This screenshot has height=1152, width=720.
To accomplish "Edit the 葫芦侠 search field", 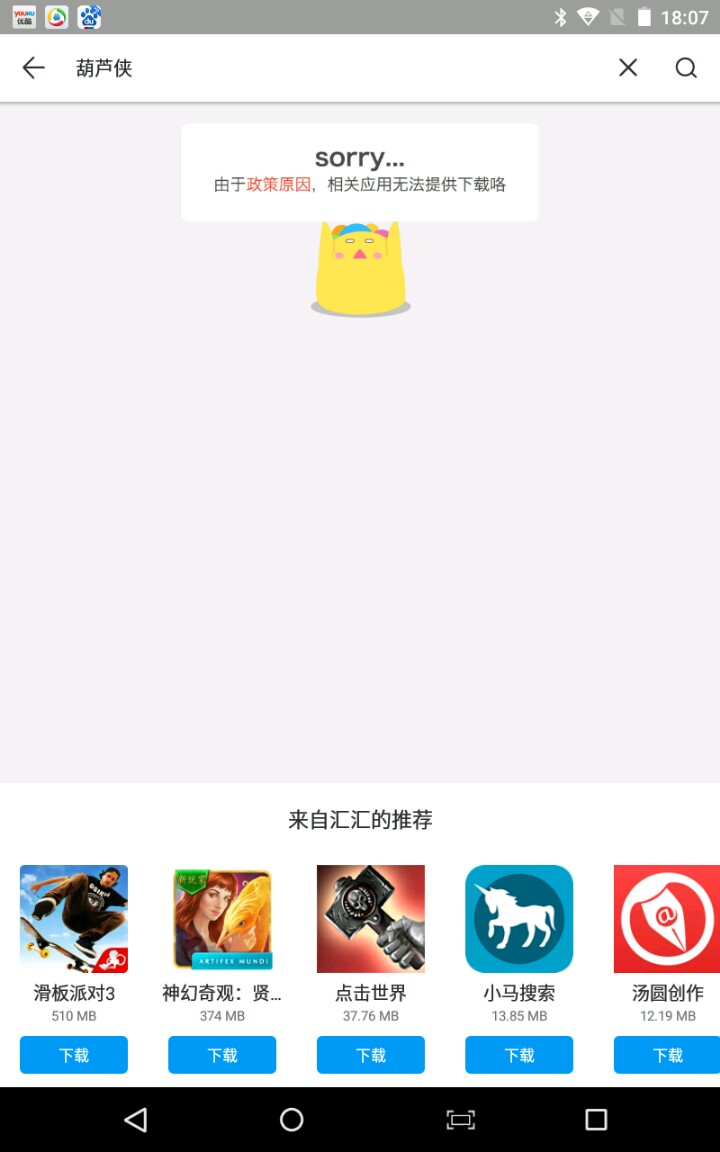I will click(x=330, y=68).
